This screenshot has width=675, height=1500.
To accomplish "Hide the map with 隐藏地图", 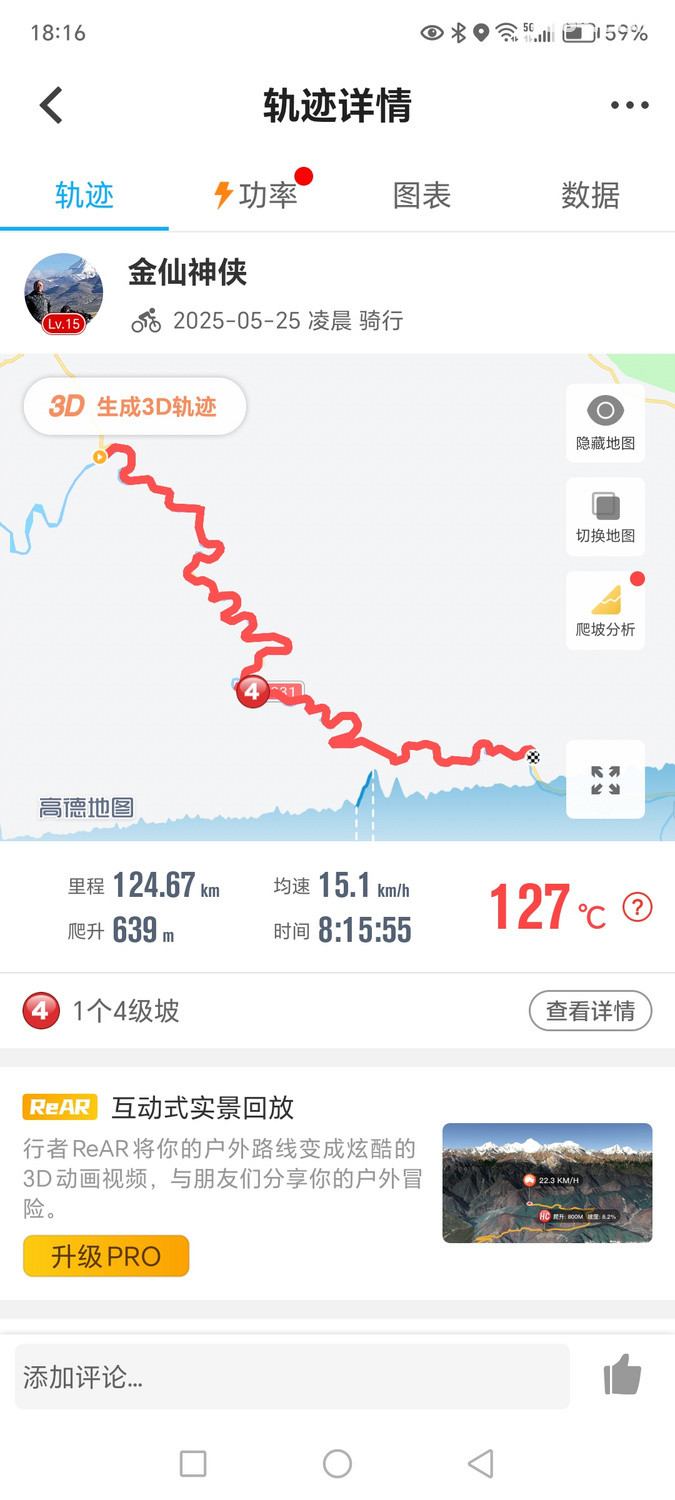I will (x=605, y=423).
